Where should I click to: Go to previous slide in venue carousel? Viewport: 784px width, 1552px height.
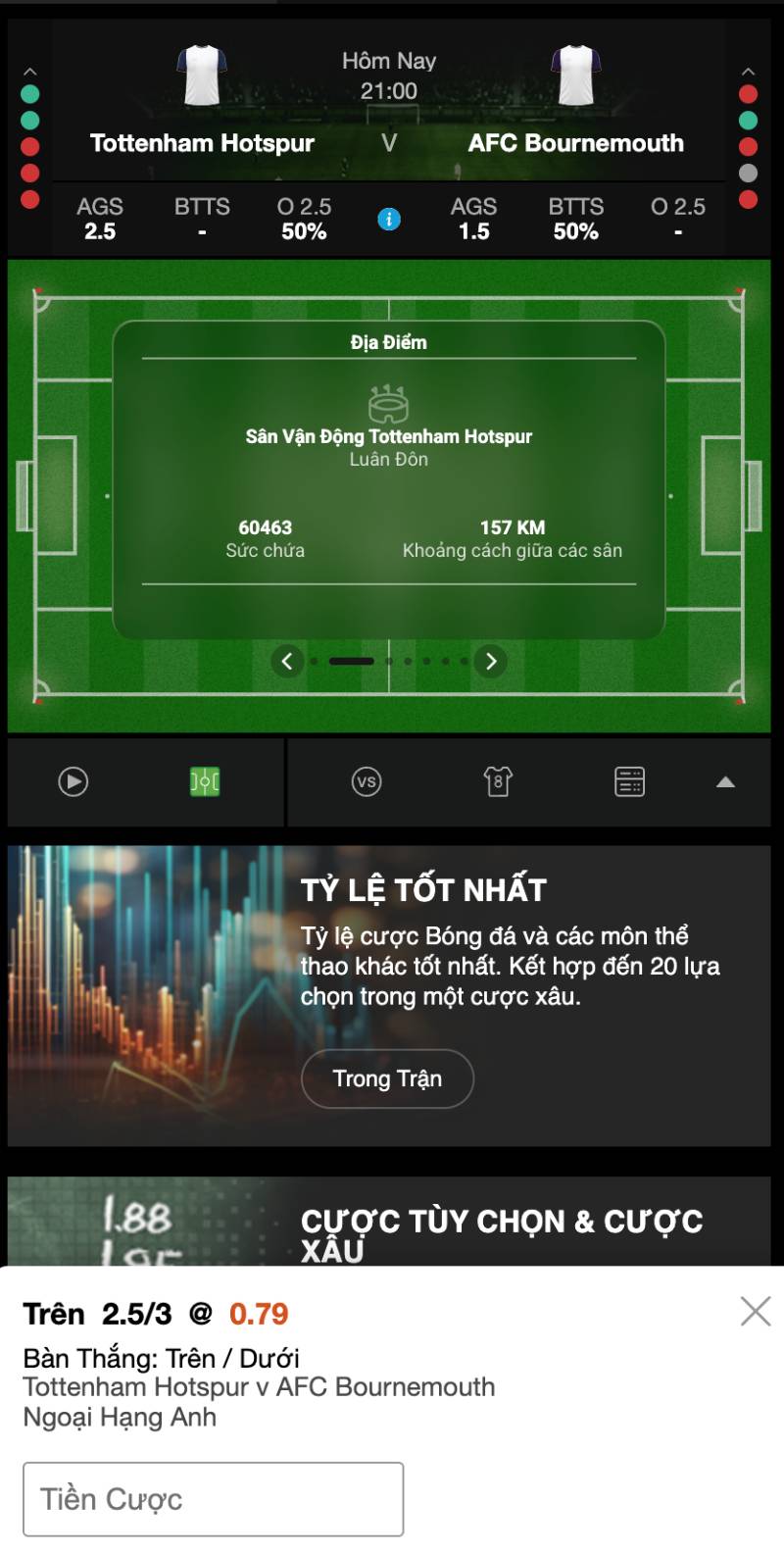click(286, 661)
